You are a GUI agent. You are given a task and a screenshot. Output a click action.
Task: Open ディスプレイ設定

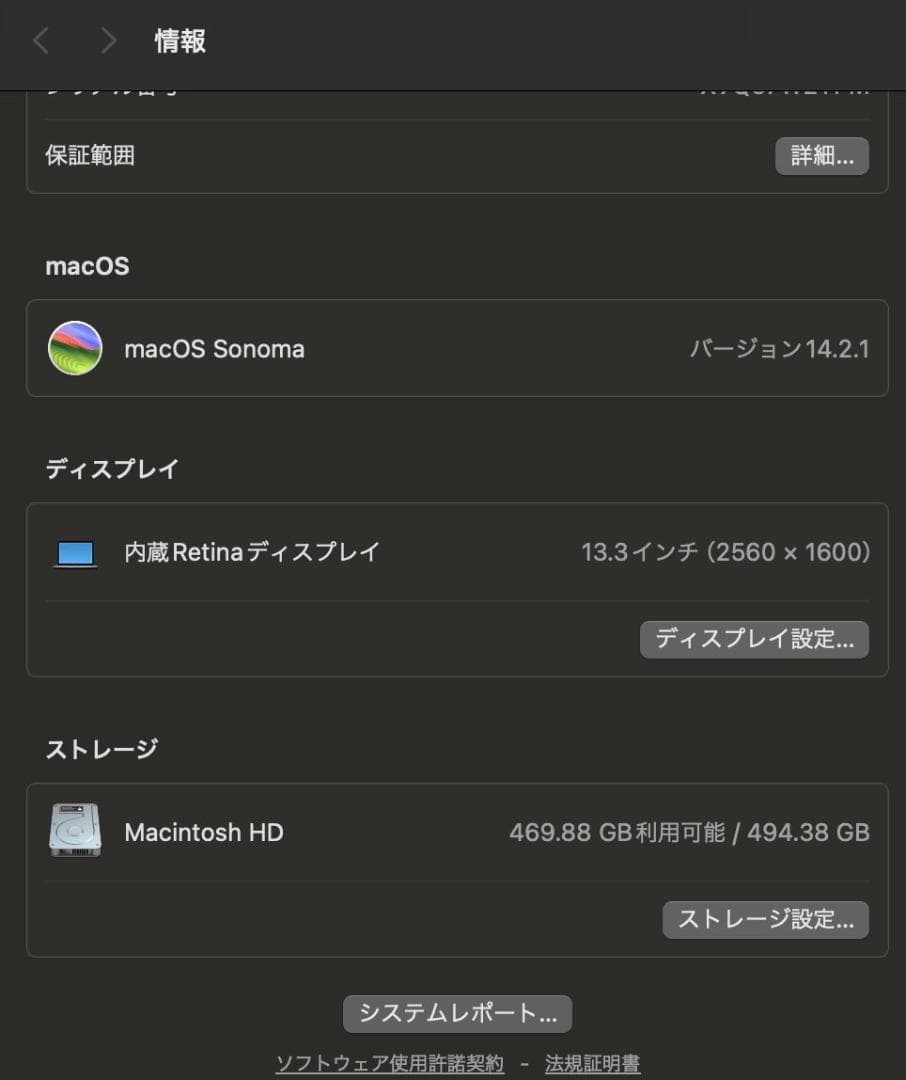coord(754,639)
